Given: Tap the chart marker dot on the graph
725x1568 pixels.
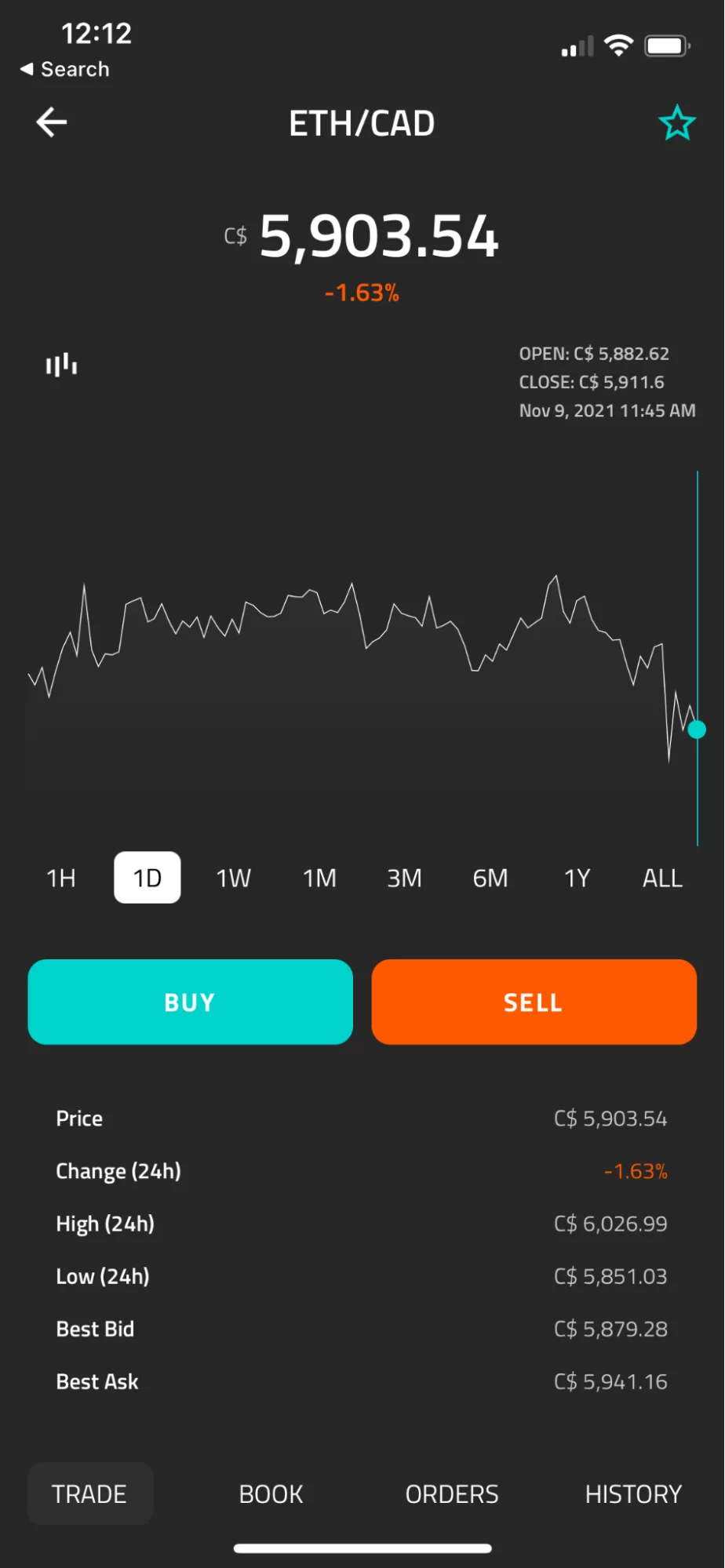Looking at the screenshot, I should [x=697, y=729].
